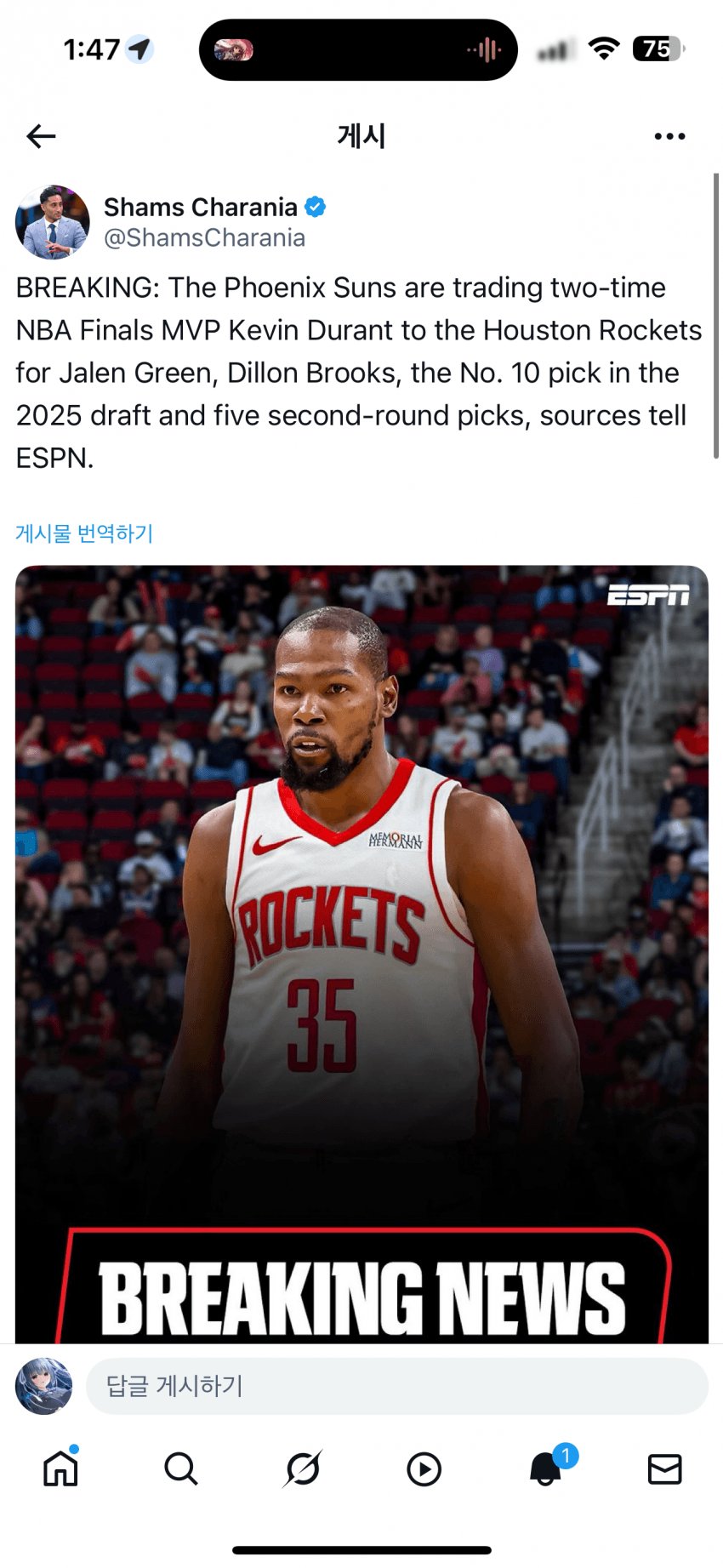The width and height of the screenshot is (723, 1568).
Task: Open the @ShamsCharania handle link
Action: pos(204,238)
